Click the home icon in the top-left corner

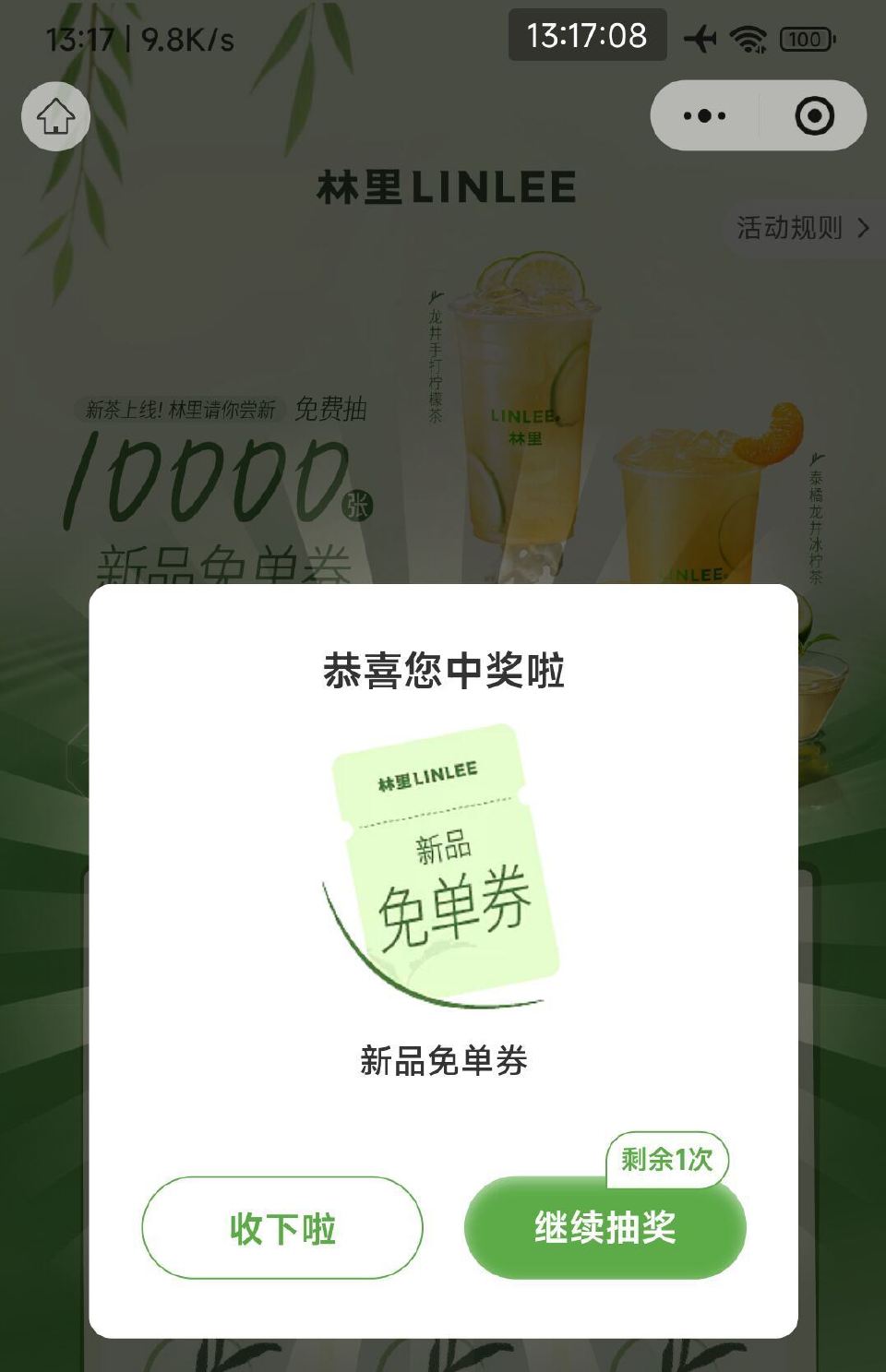[55, 116]
